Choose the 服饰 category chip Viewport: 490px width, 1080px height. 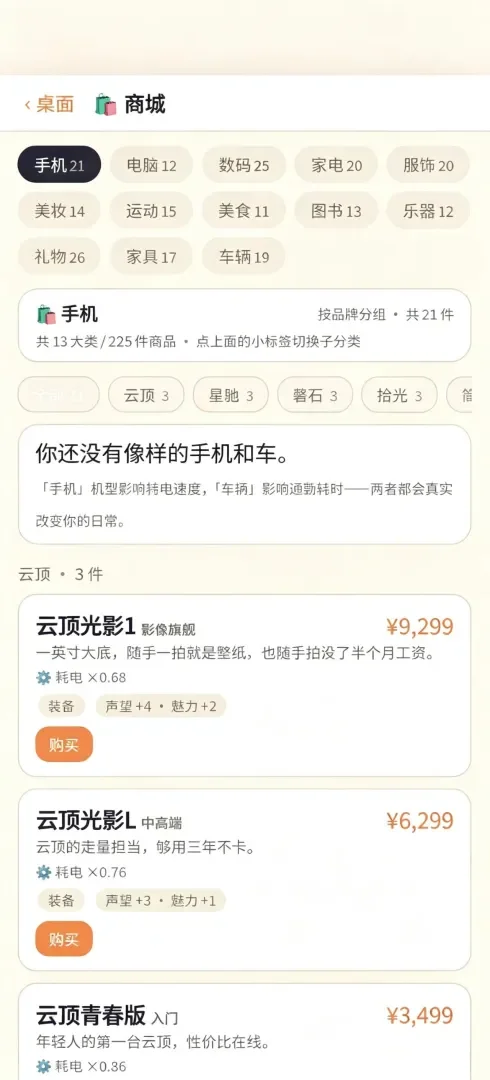pos(428,165)
